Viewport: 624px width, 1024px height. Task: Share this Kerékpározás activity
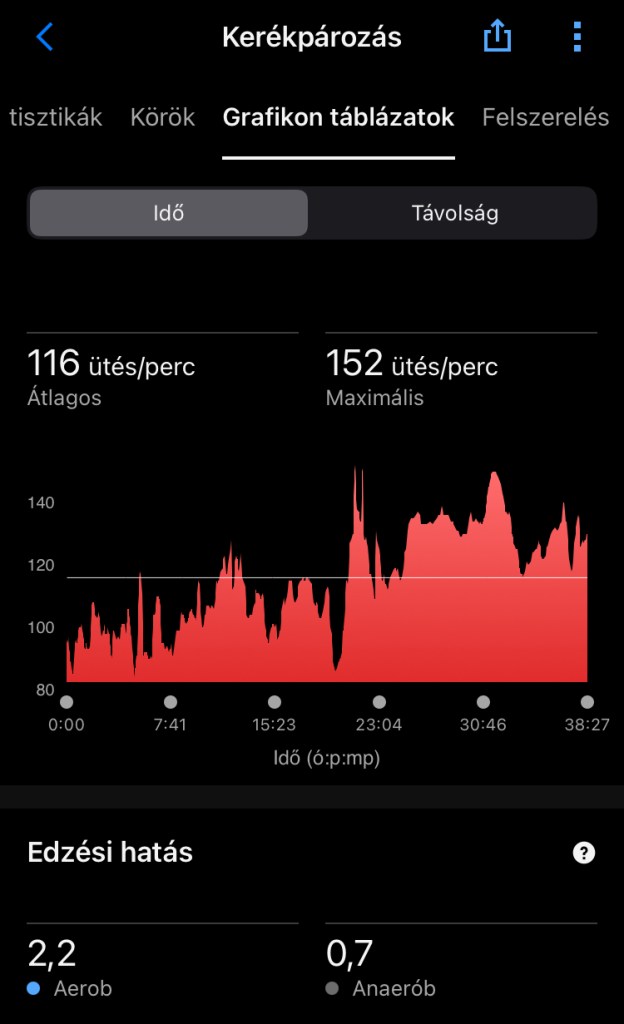pyautogui.click(x=497, y=38)
